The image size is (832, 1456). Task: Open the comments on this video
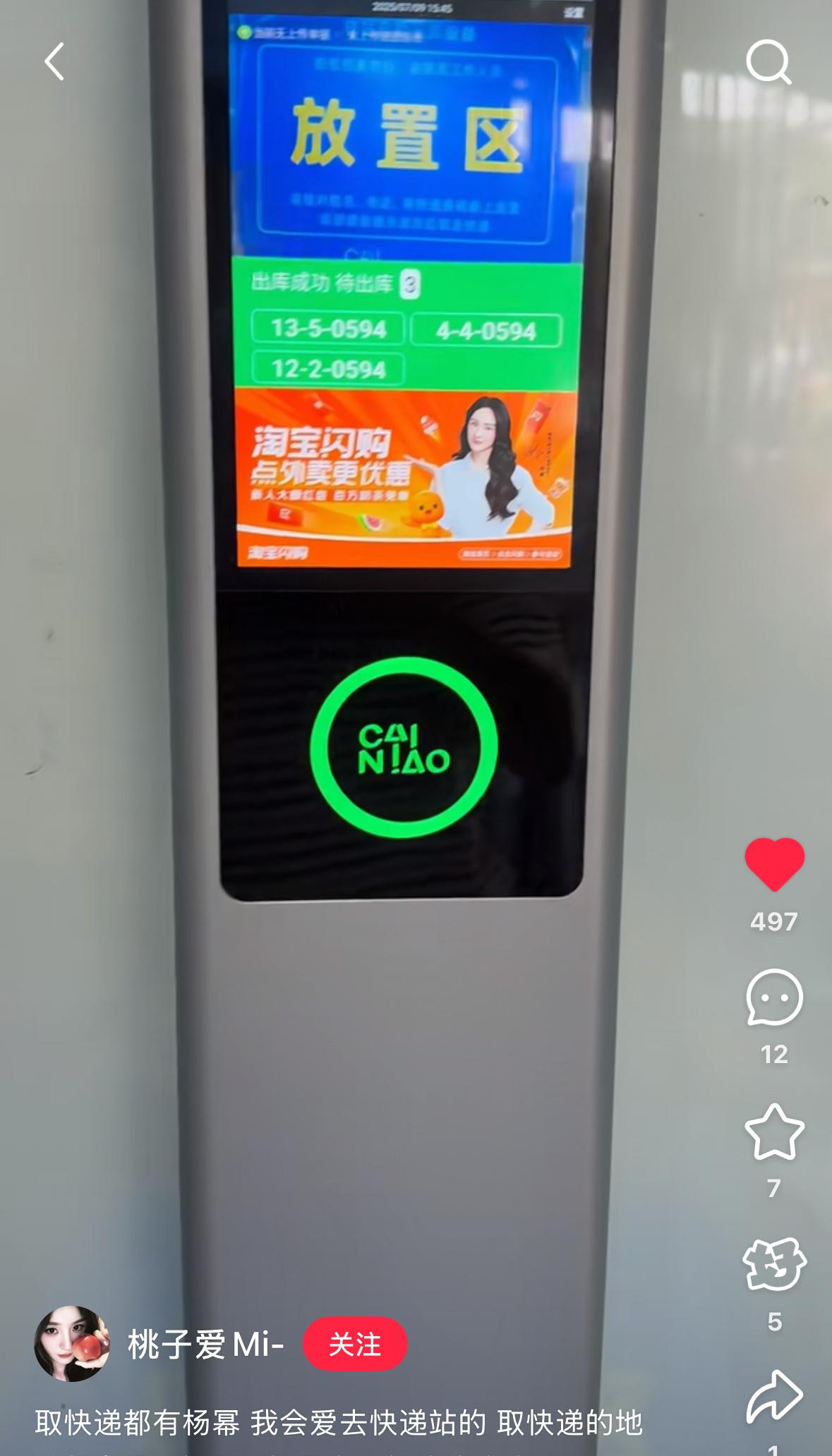pyautogui.click(x=774, y=997)
